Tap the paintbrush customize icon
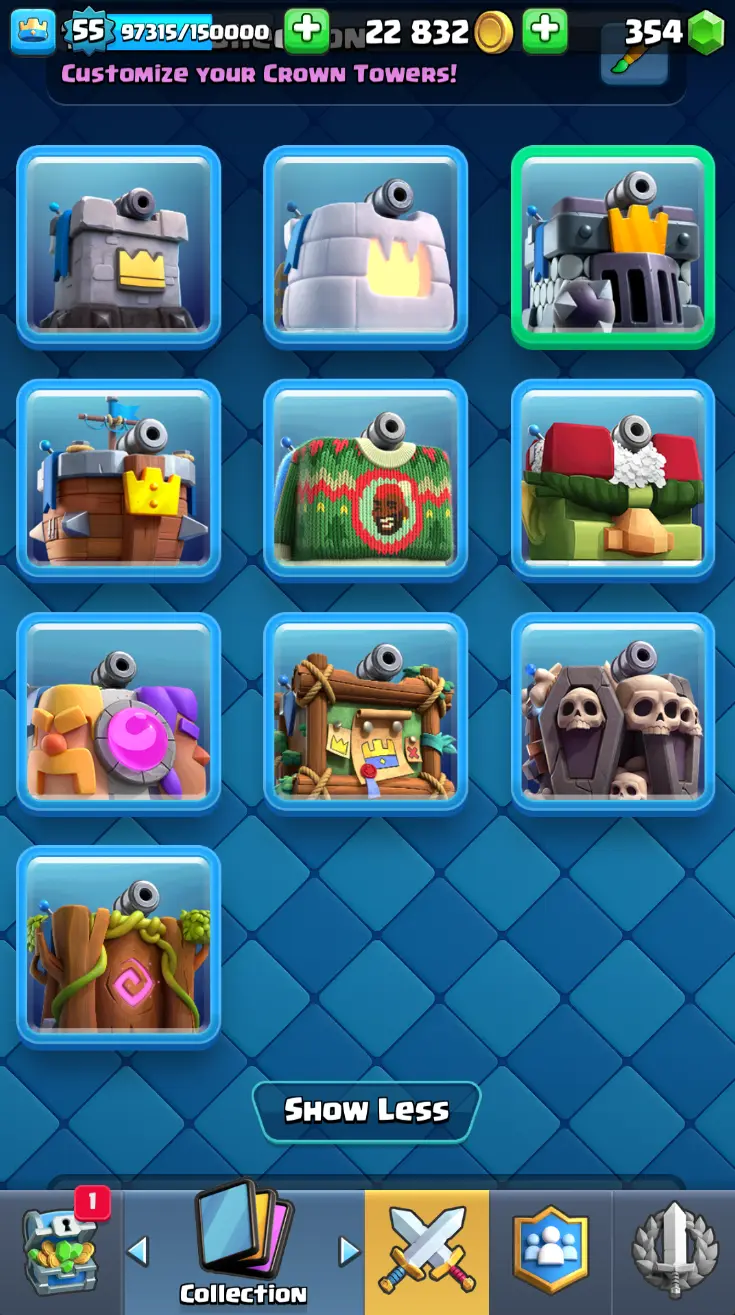The width and height of the screenshot is (735, 1315). [634, 57]
